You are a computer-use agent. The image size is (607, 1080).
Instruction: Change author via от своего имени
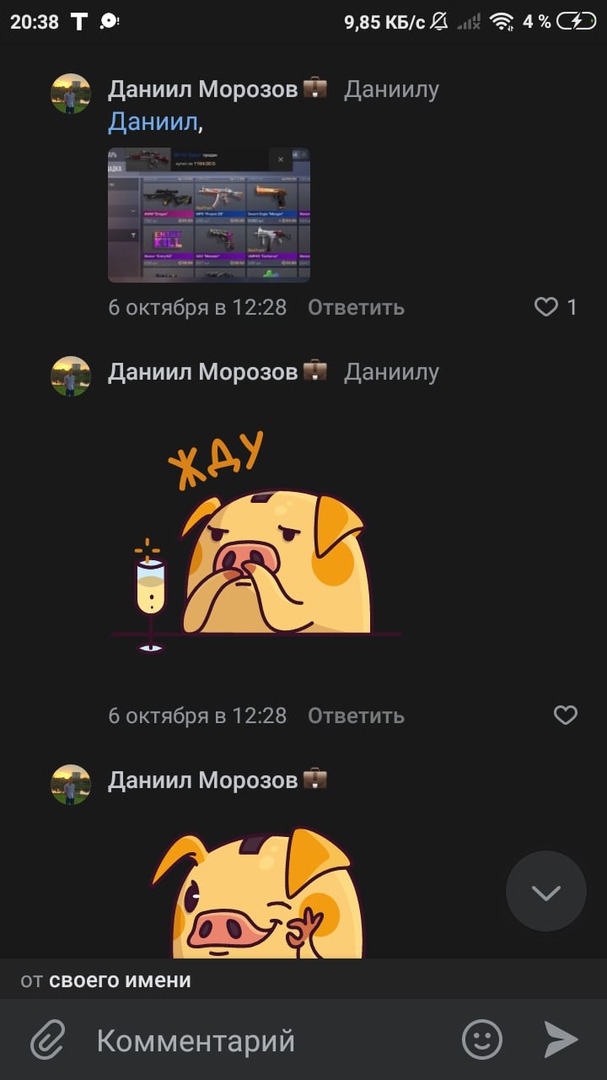click(106, 981)
